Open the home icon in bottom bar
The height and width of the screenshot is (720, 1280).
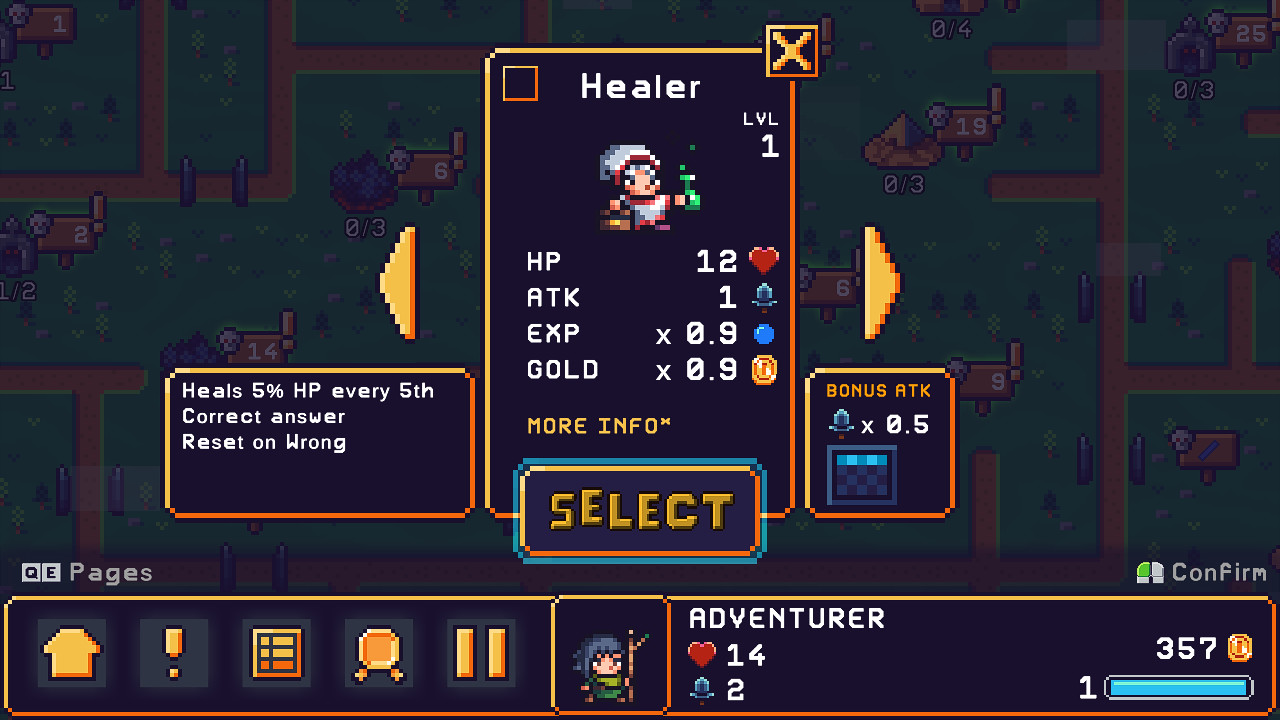pos(72,653)
